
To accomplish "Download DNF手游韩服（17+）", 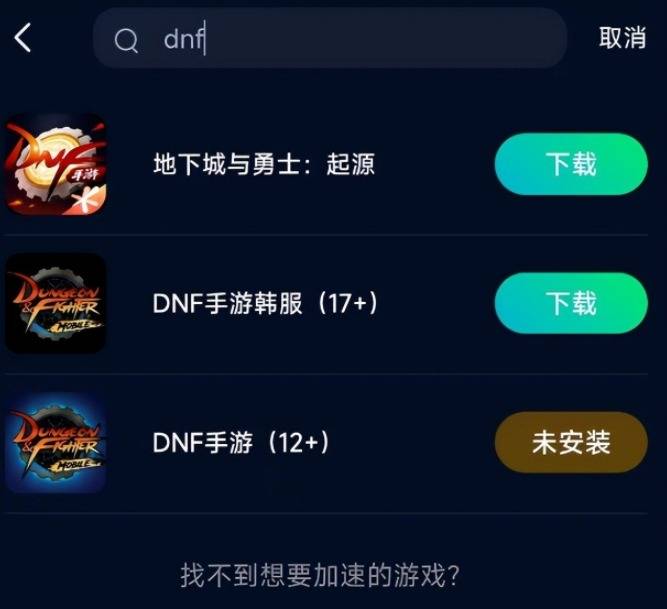I will (x=570, y=303).
